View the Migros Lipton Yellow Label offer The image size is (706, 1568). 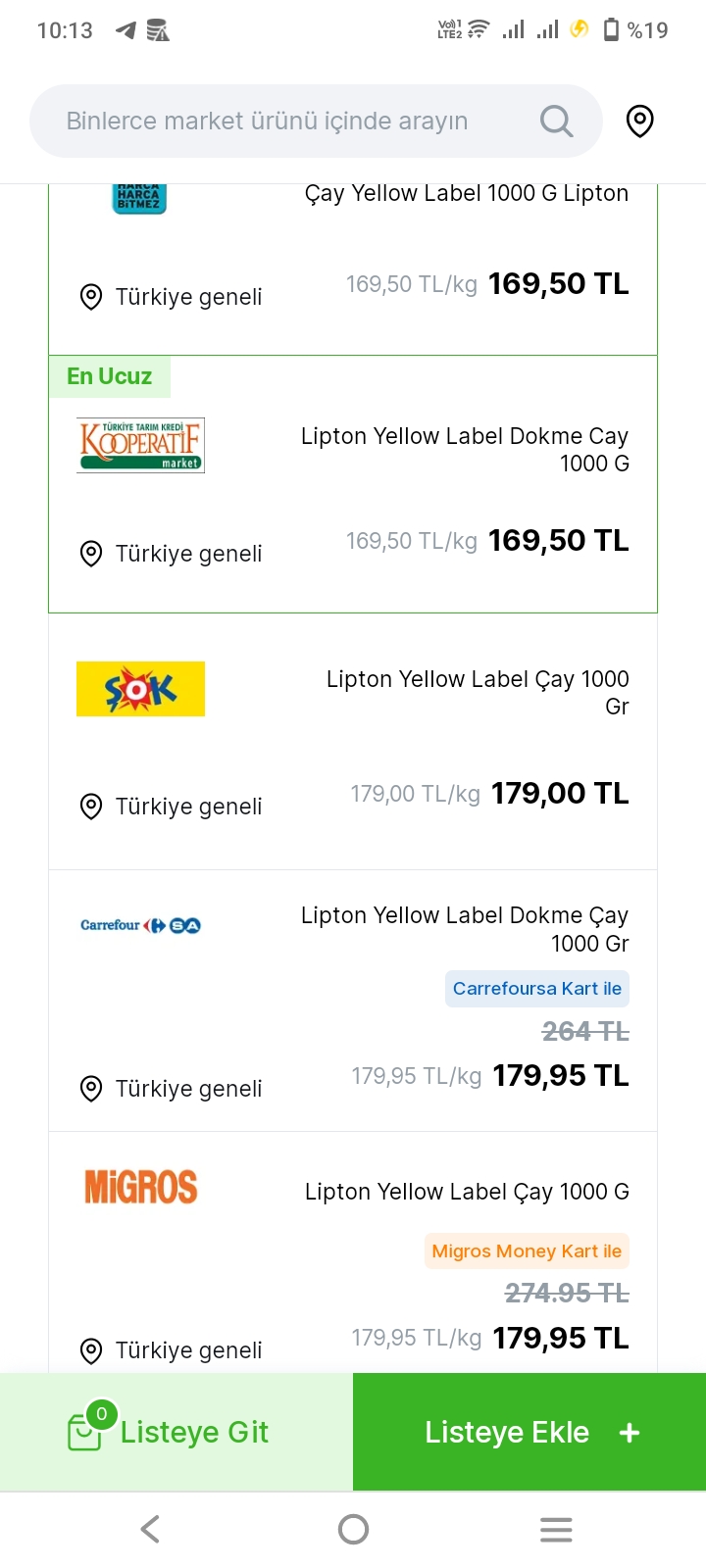point(353,1252)
